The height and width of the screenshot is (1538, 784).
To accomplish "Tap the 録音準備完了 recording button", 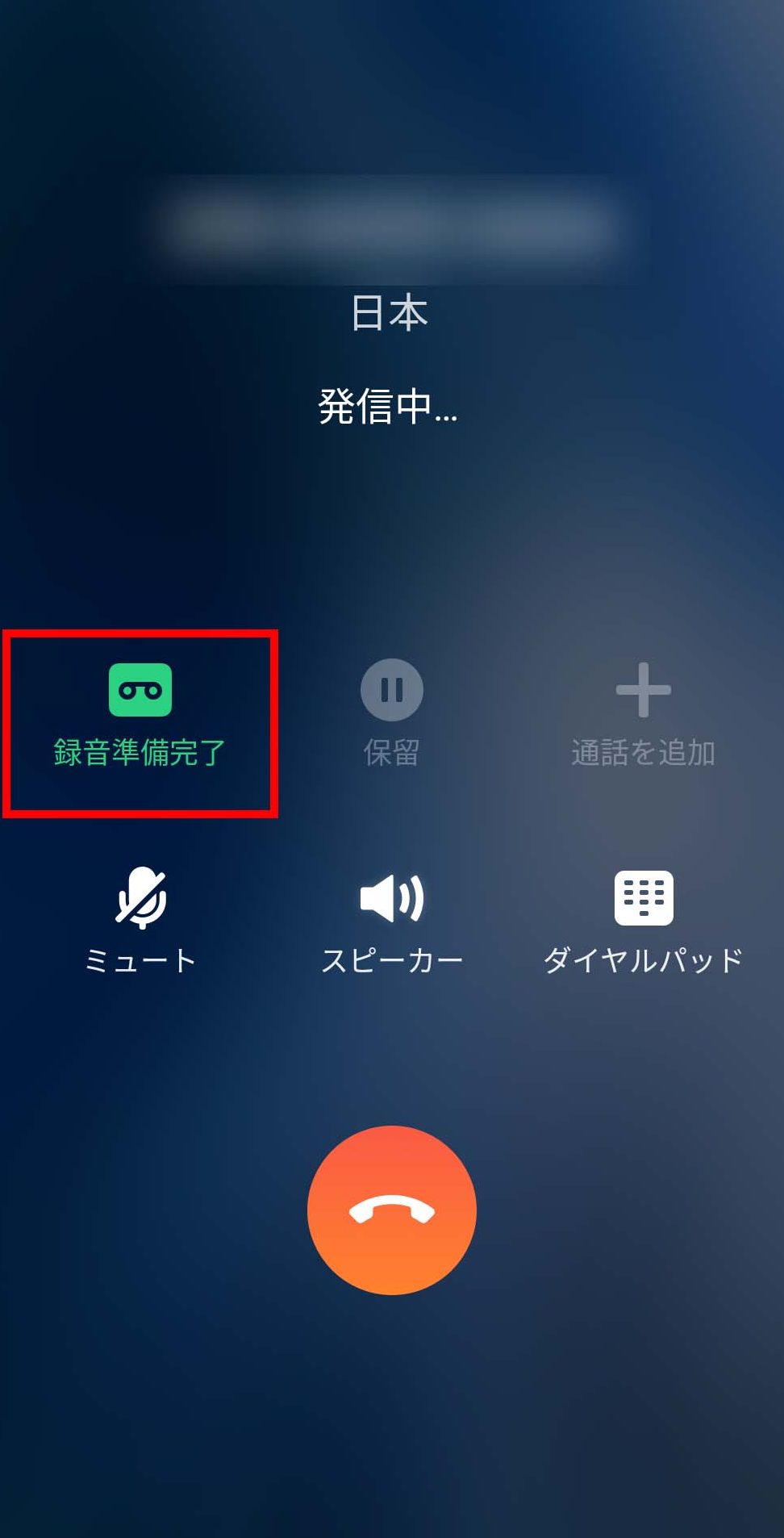I will click(x=140, y=692).
